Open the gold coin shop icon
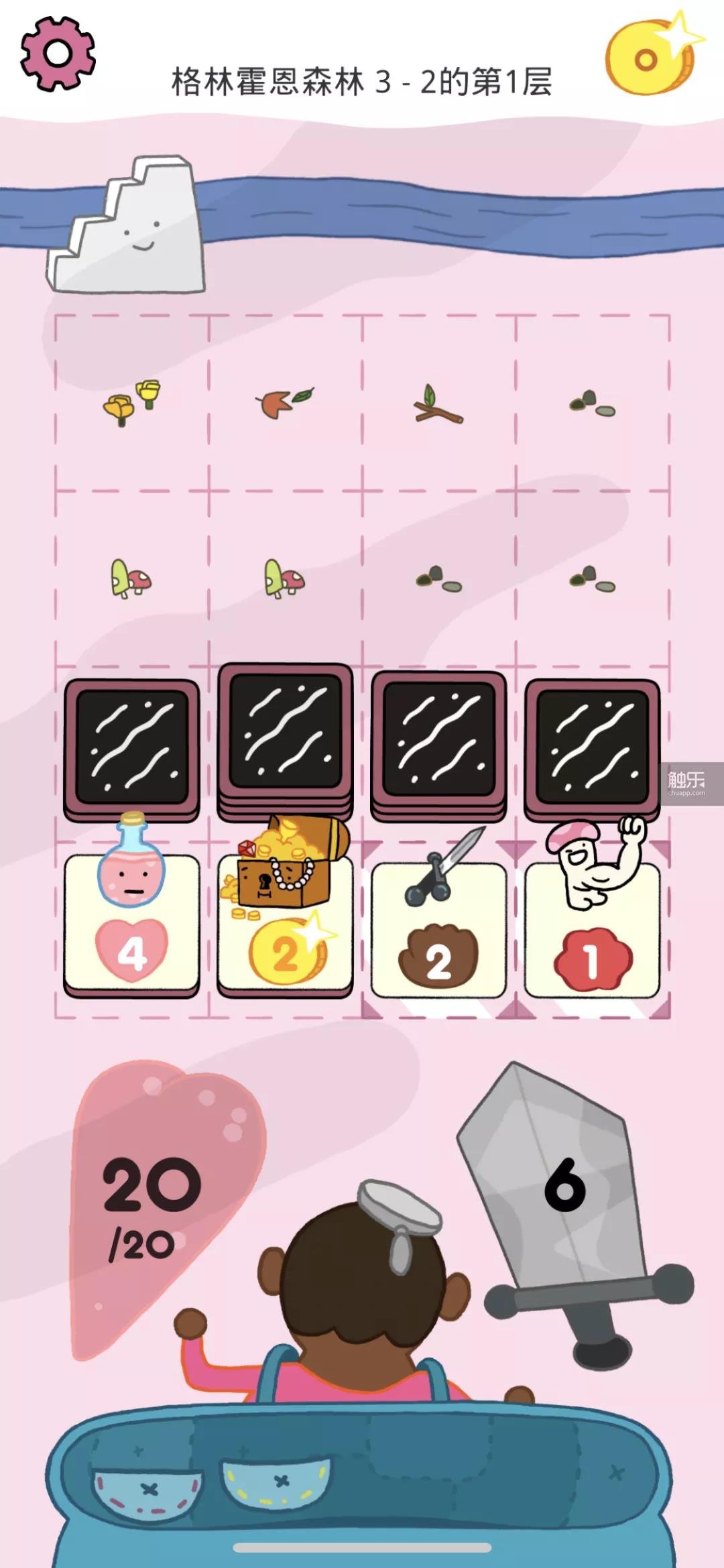The width and height of the screenshot is (724, 1568). point(650,57)
